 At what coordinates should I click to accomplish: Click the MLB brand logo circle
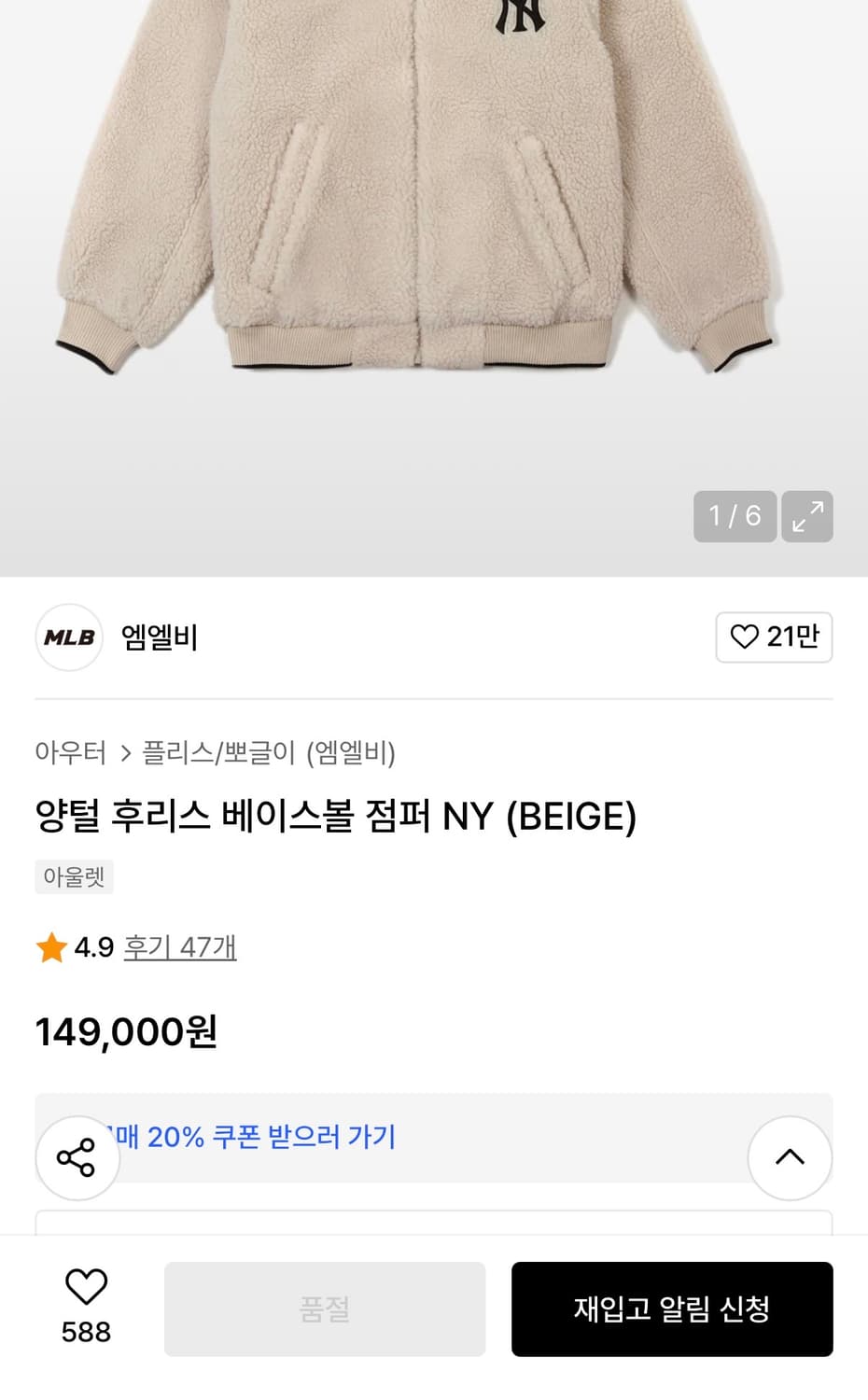pos(68,637)
